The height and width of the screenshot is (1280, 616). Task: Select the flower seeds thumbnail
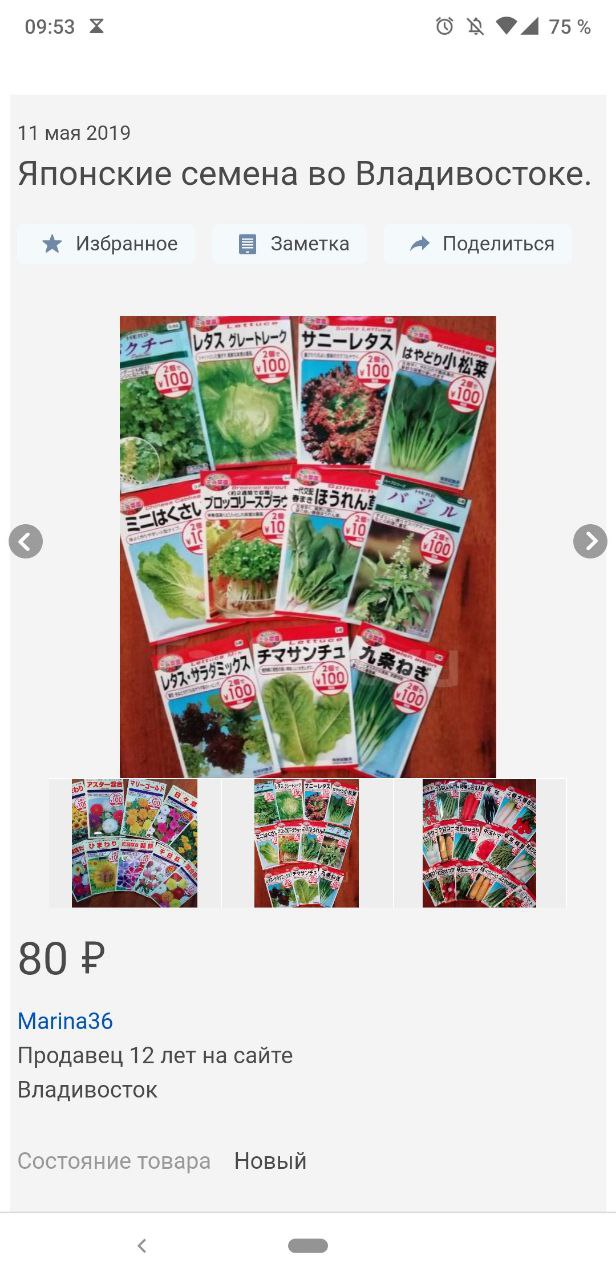135,844
